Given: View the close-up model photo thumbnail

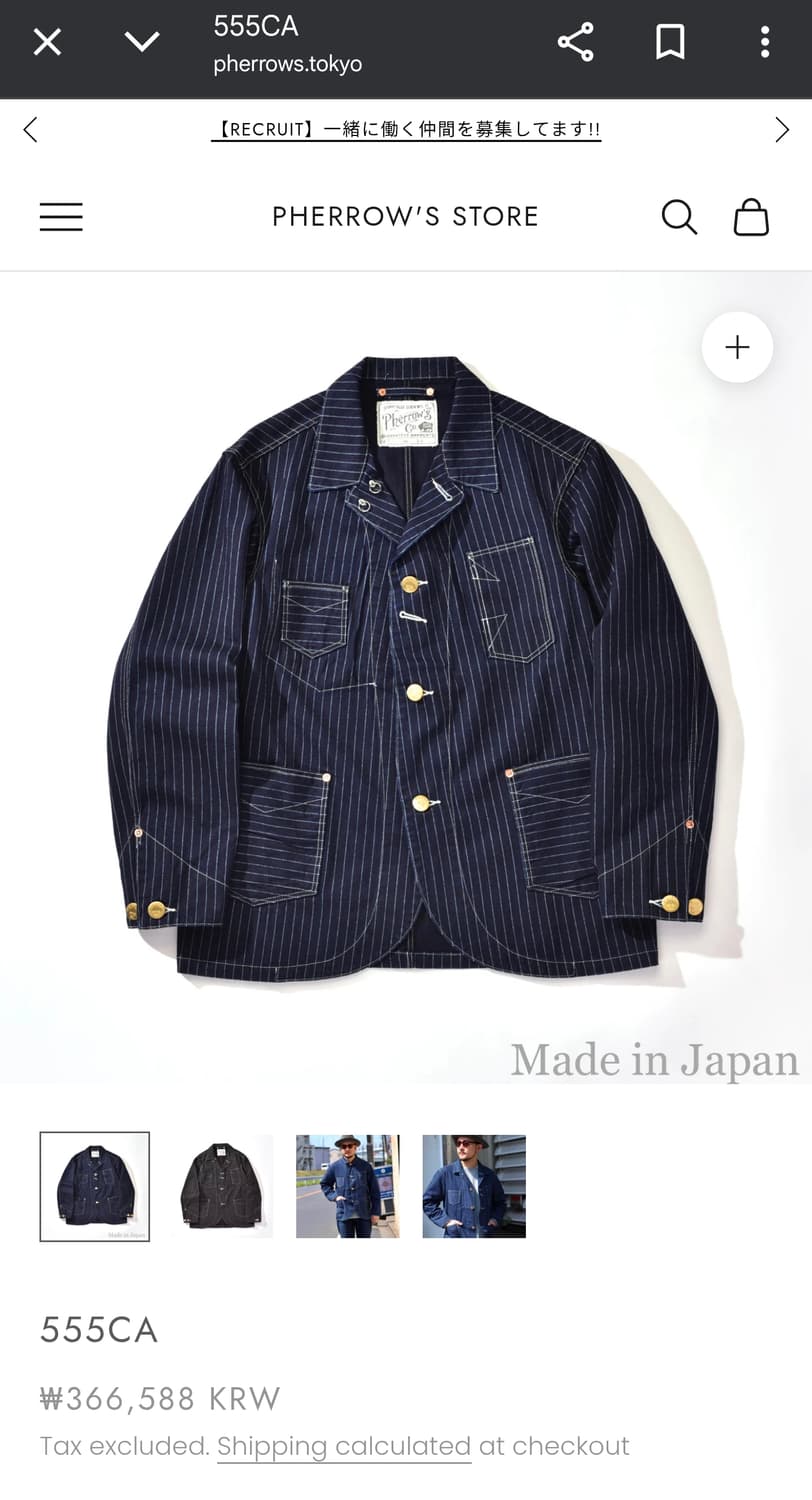Looking at the screenshot, I should pyautogui.click(x=474, y=1187).
